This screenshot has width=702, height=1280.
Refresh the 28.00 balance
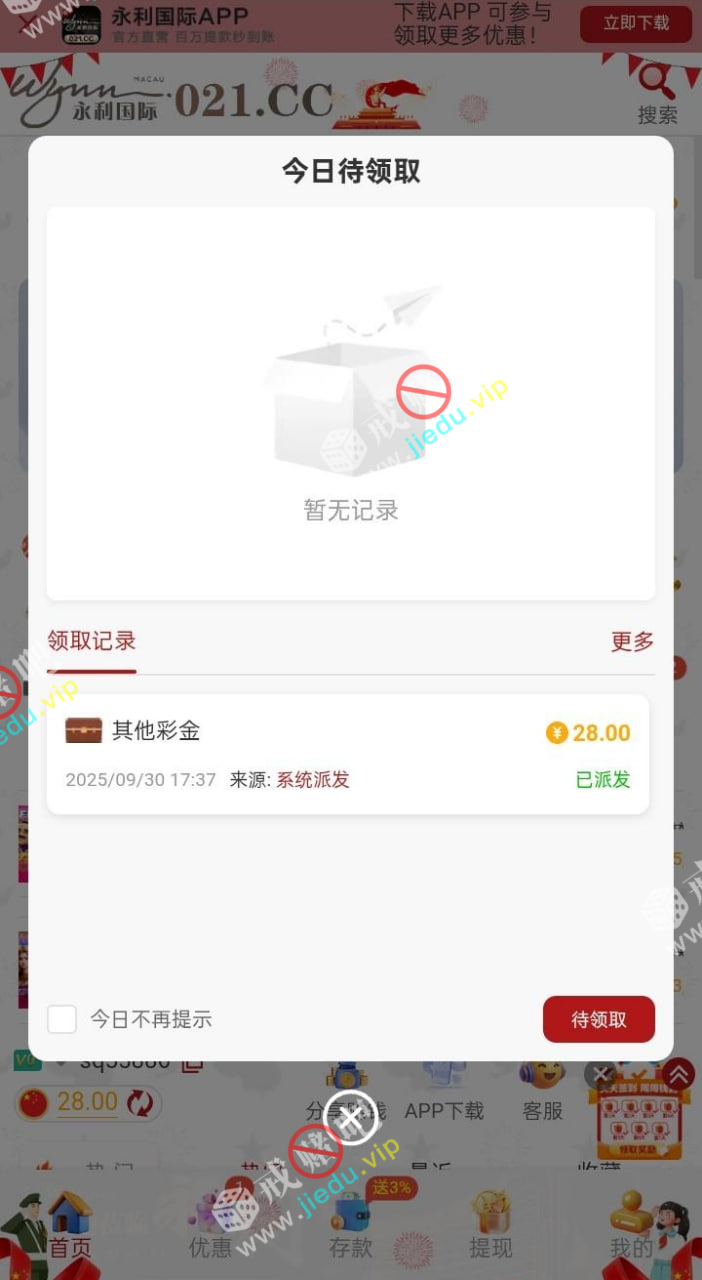(x=140, y=1103)
